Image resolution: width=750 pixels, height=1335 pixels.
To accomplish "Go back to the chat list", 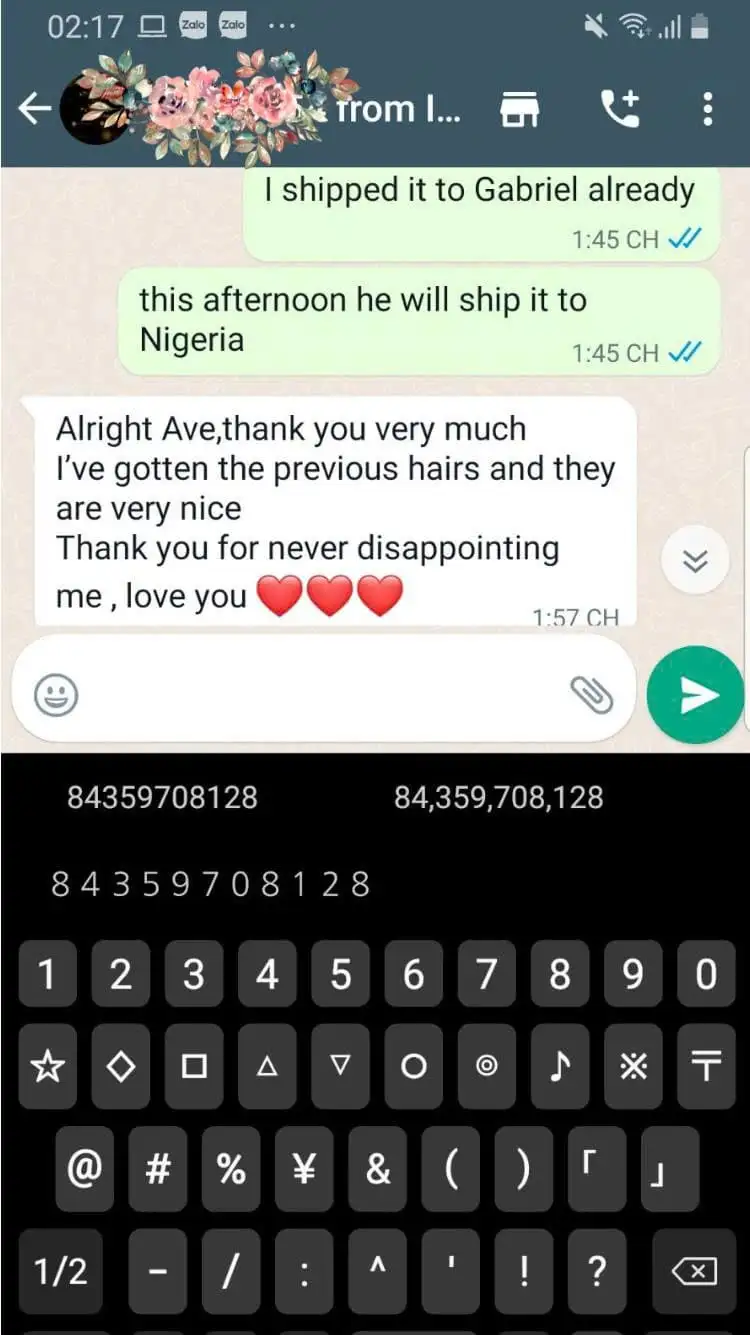I will click(x=33, y=109).
